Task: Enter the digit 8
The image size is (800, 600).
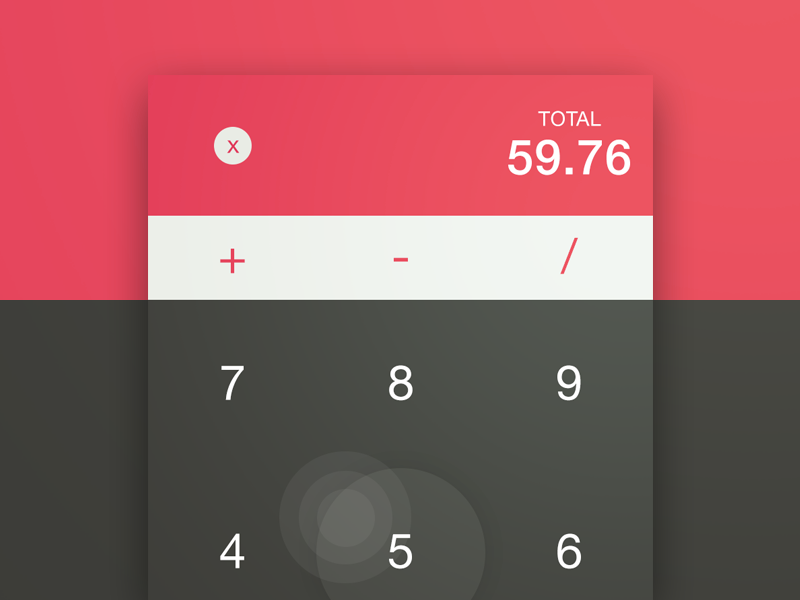Action: [x=400, y=384]
